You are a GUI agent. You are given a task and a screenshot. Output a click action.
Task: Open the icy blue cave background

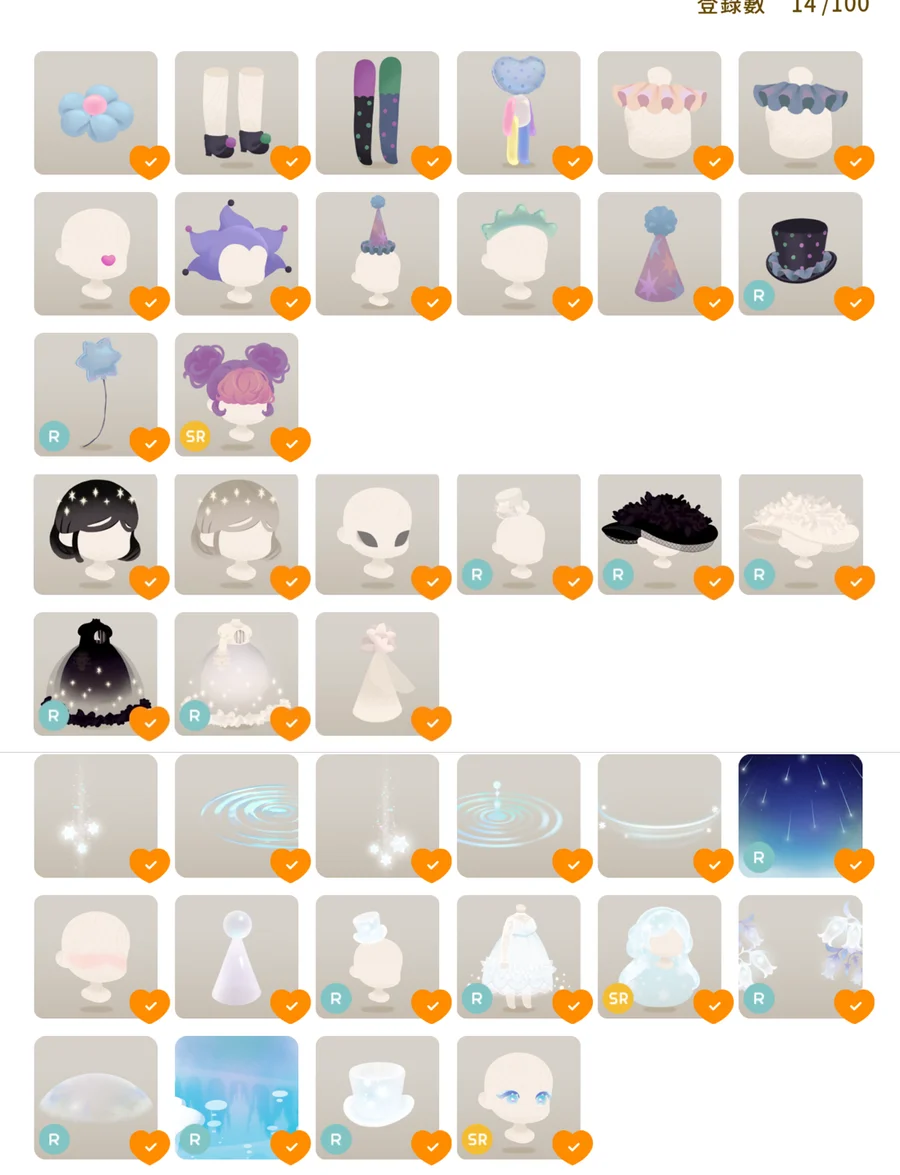236,1097
